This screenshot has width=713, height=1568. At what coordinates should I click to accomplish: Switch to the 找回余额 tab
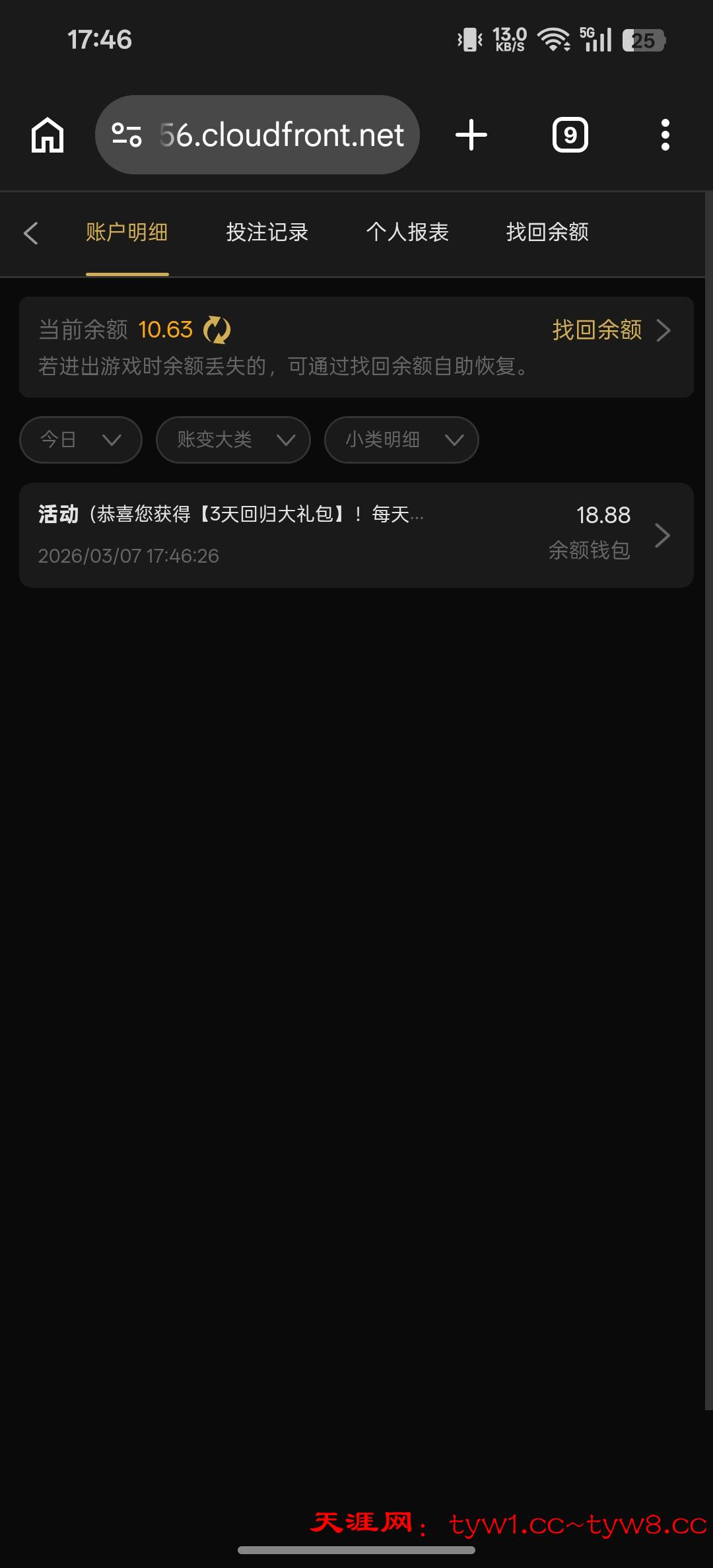coord(547,232)
